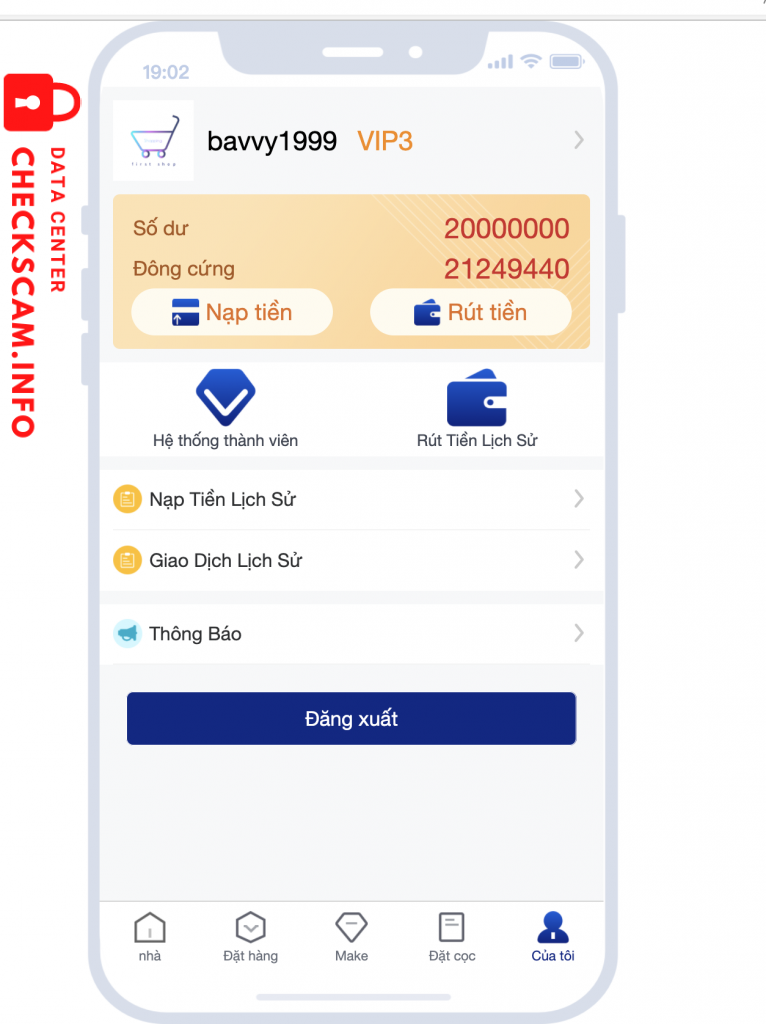Screen dimensions: 766x1024
Task: Select the Của tôi tab
Action: (x=553, y=937)
